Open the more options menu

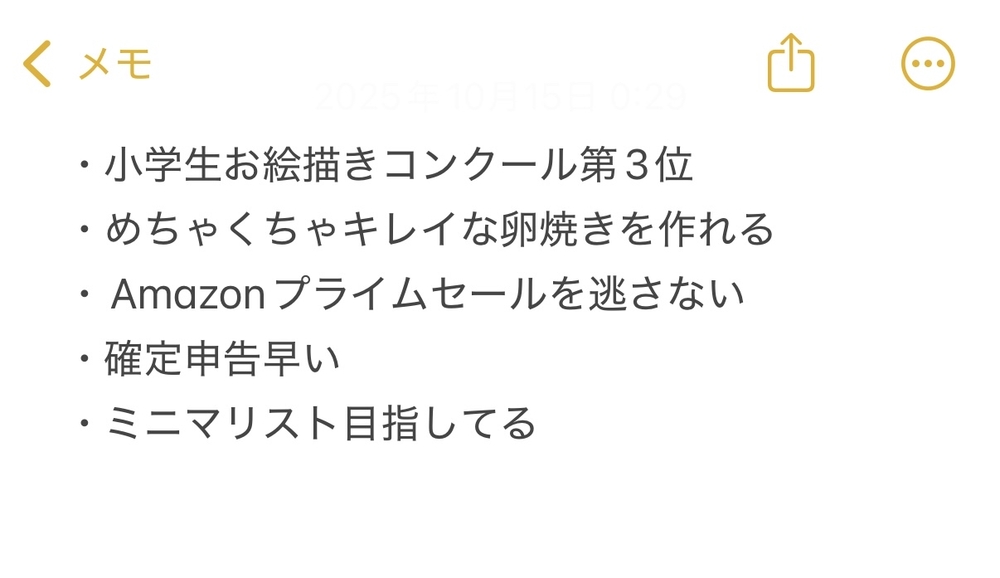click(928, 64)
